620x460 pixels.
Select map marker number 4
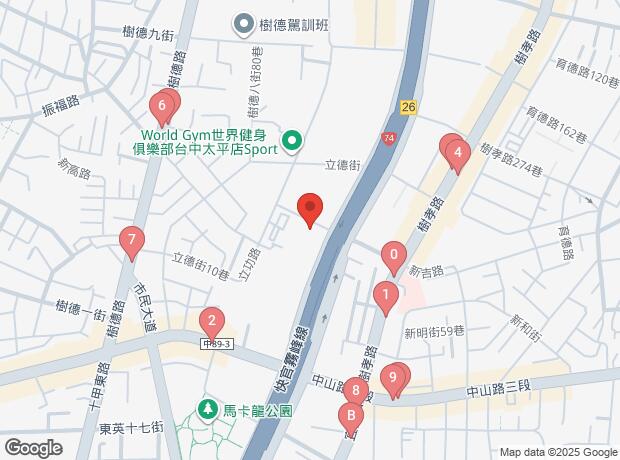457,153
